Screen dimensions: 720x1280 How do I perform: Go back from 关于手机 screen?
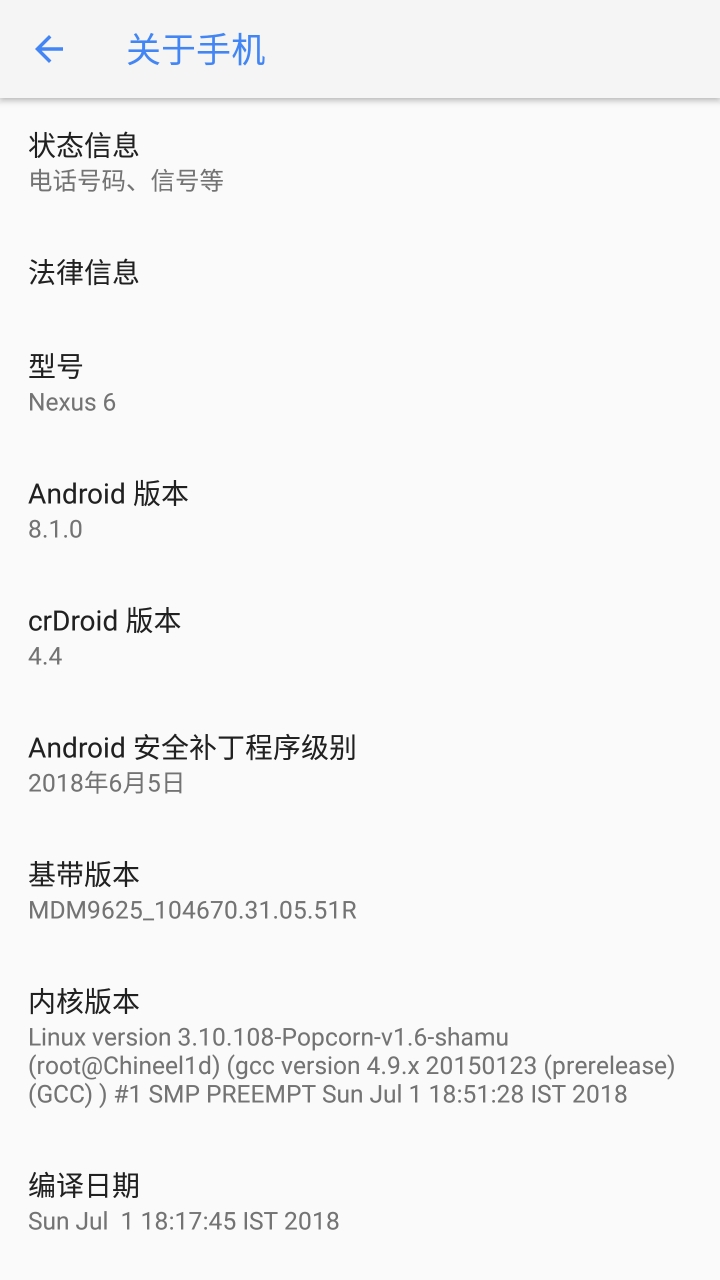pos(49,49)
